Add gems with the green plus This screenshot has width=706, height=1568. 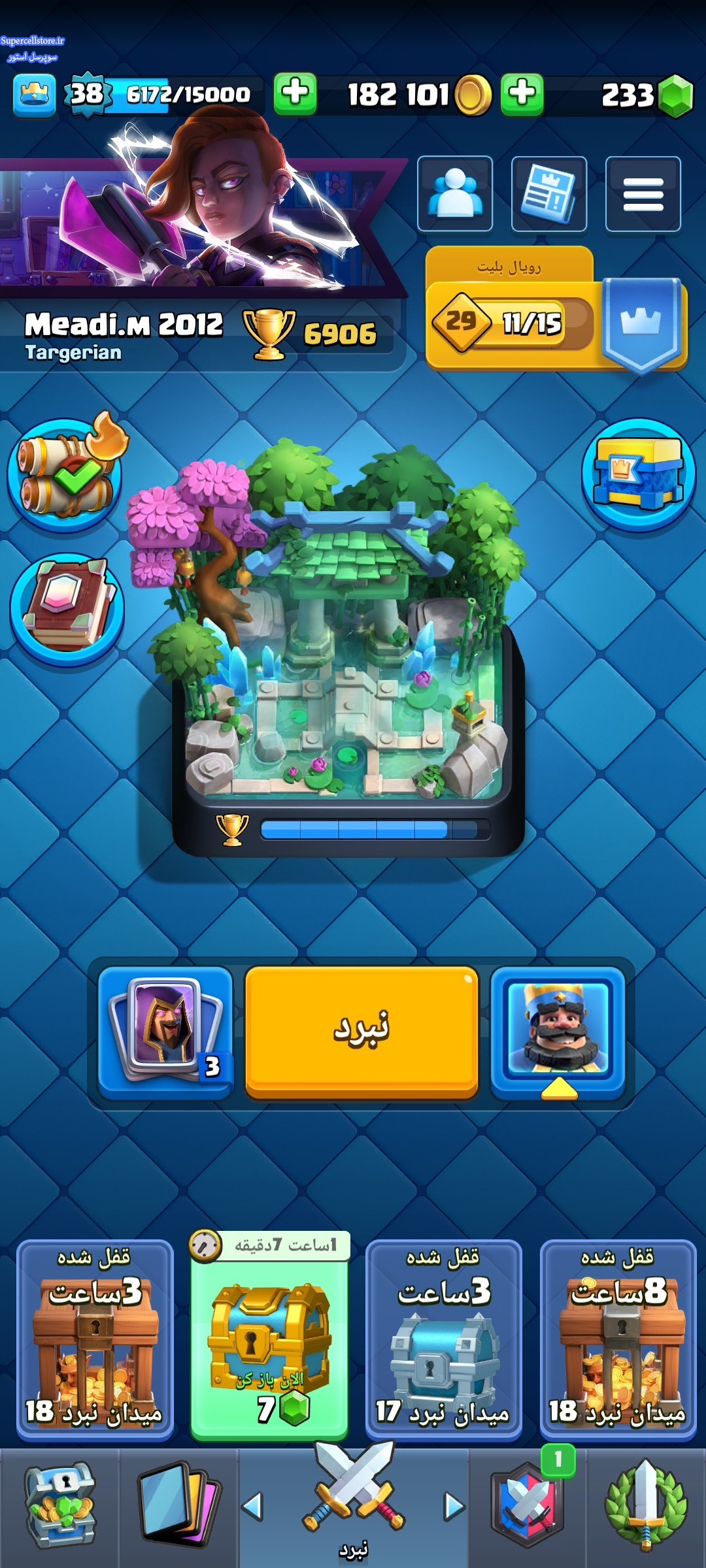tap(522, 94)
